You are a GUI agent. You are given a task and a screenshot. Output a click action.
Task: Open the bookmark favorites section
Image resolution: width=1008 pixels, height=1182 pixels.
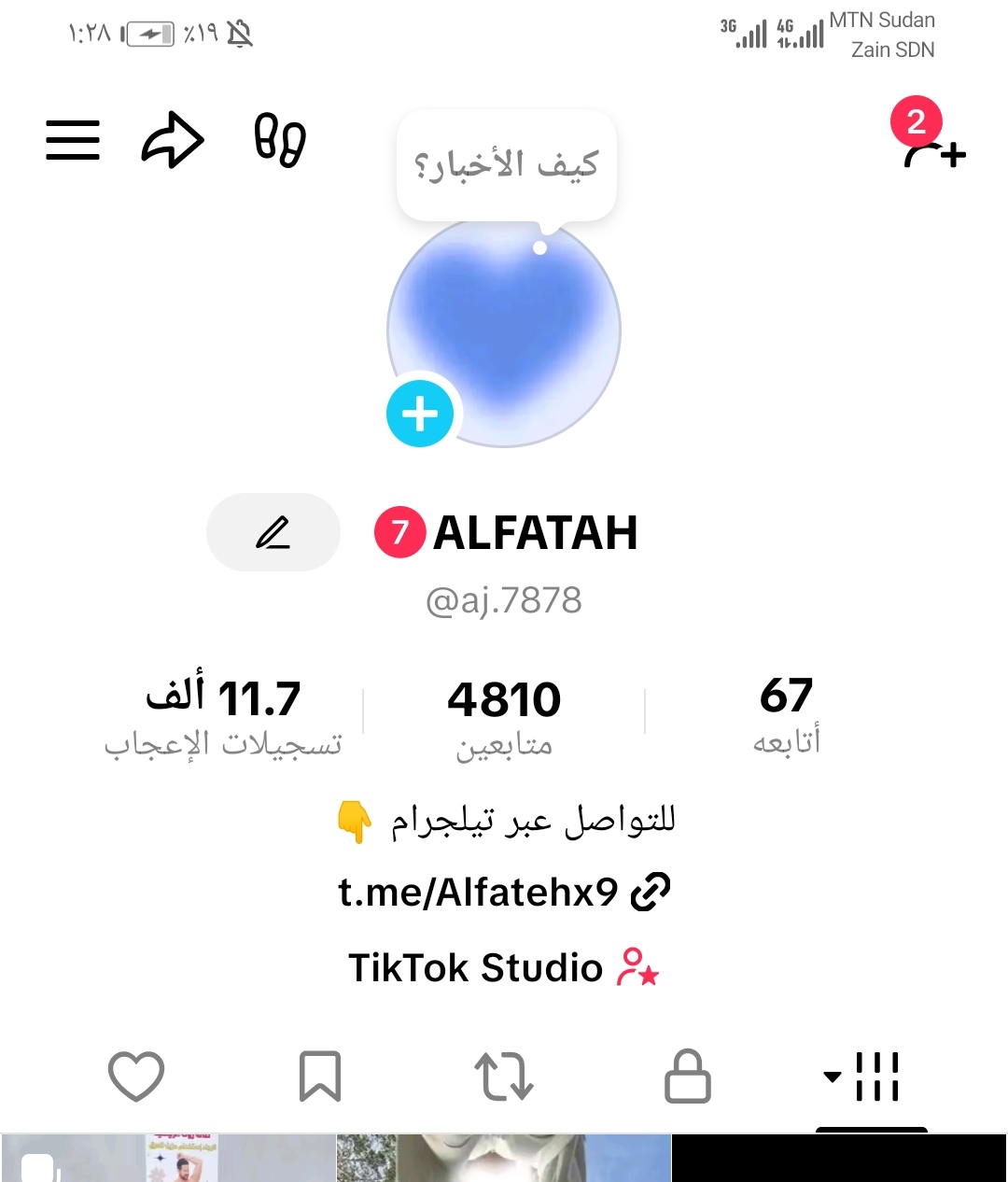[x=319, y=1076]
